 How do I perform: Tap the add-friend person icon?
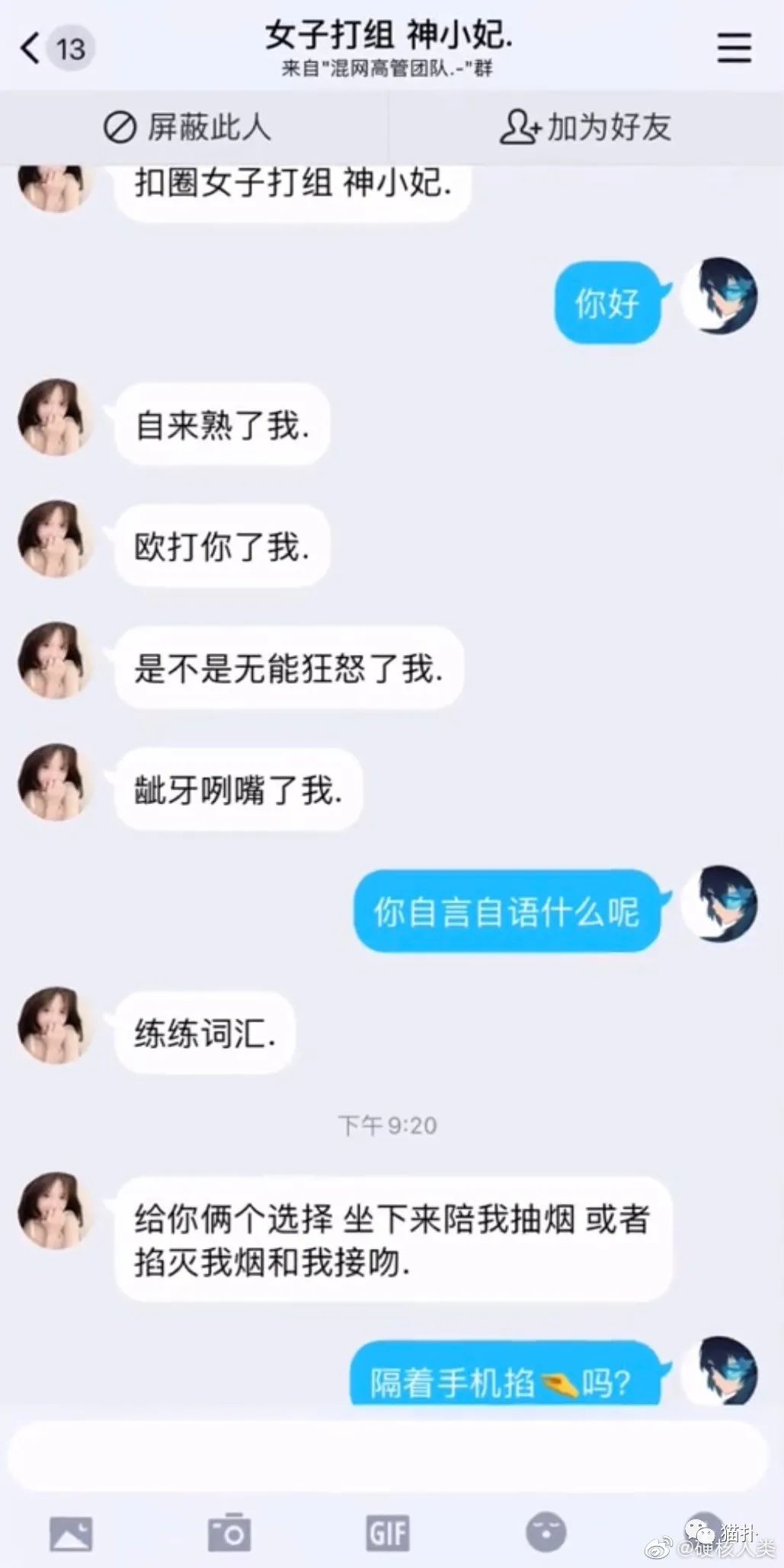pyautogui.click(x=522, y=127)
